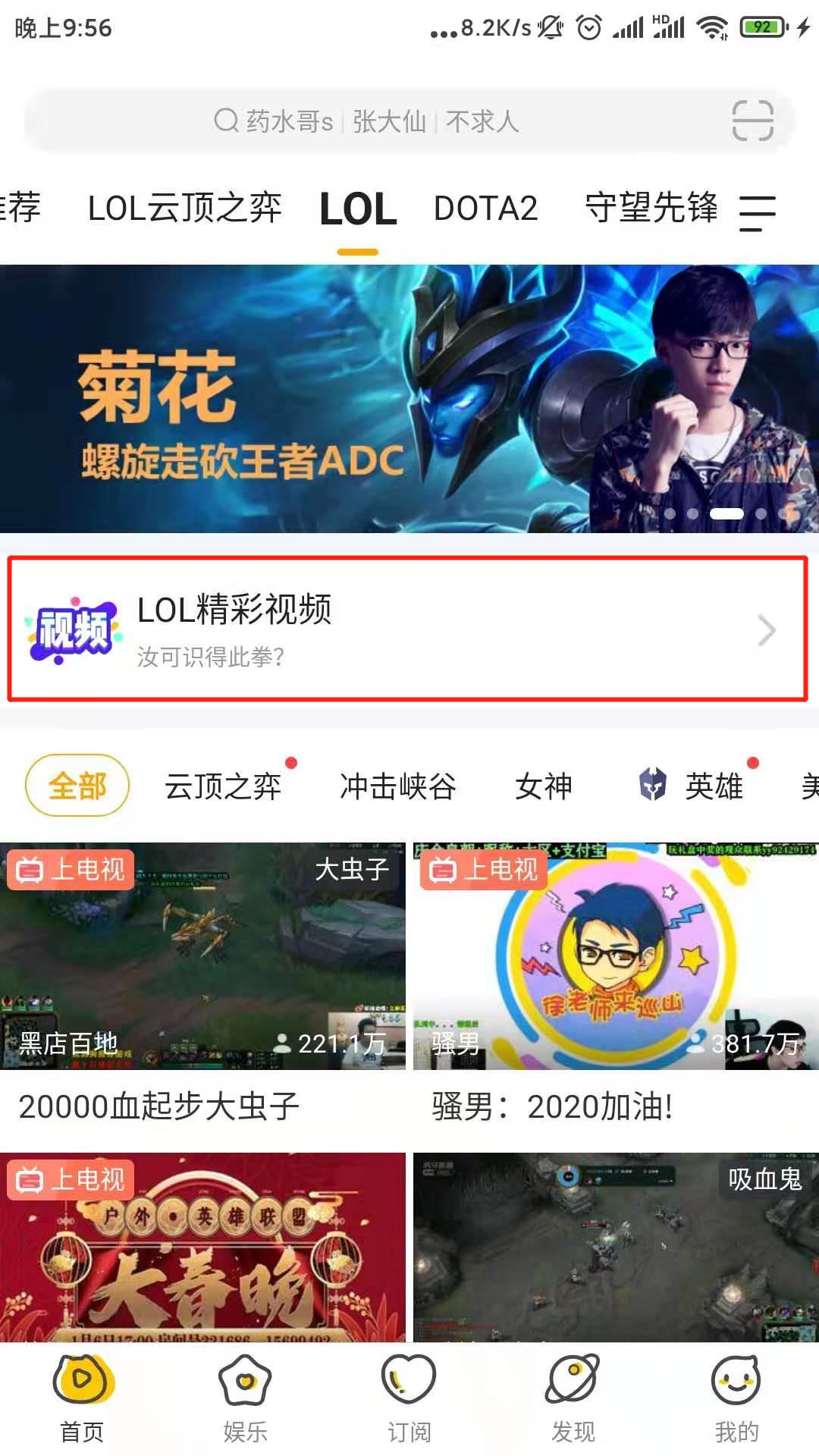Image resolution: width=819 pixels, height=1456 pixels.
Task: Tap the scan QR code icon beside search bar
Action: (755, 121)
